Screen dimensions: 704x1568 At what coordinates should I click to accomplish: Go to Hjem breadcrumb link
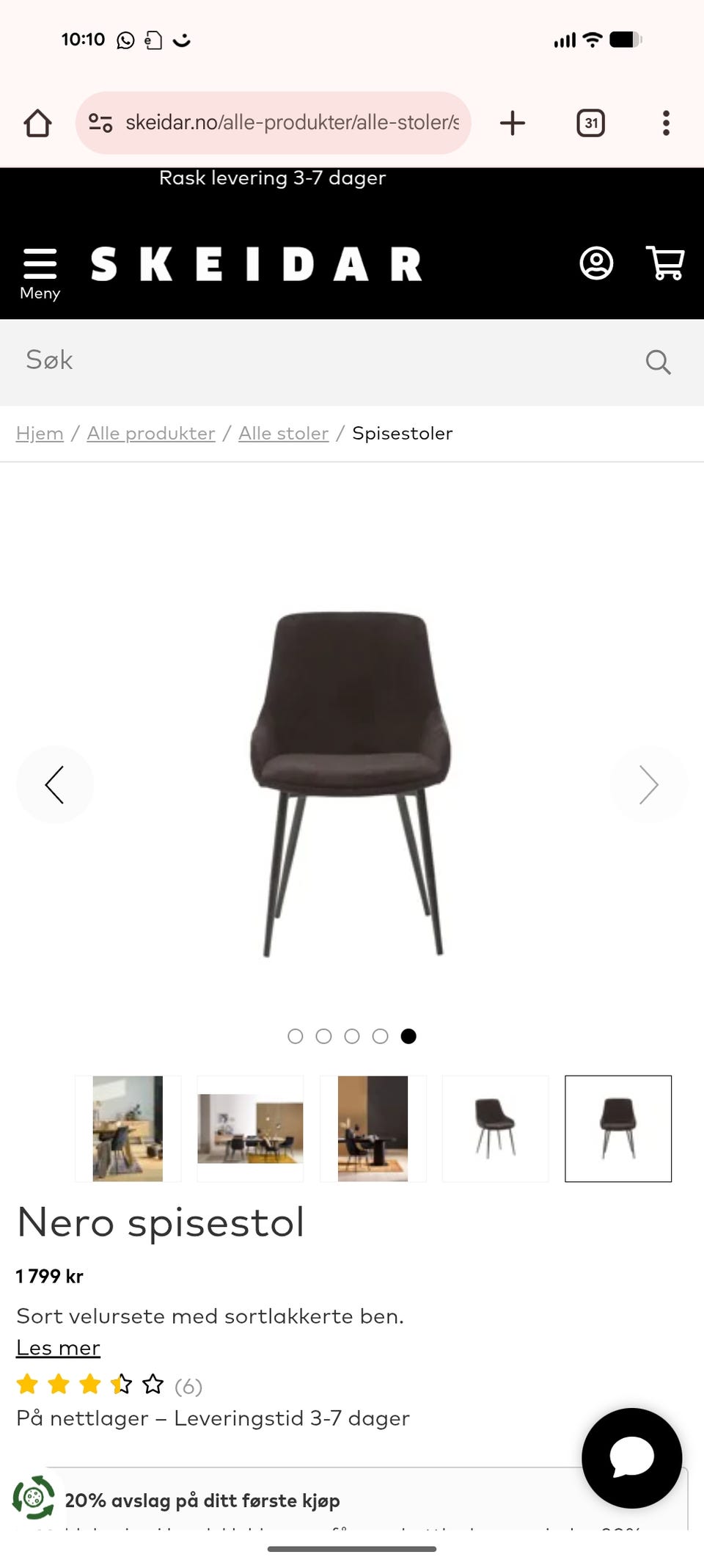coord(40,434)
